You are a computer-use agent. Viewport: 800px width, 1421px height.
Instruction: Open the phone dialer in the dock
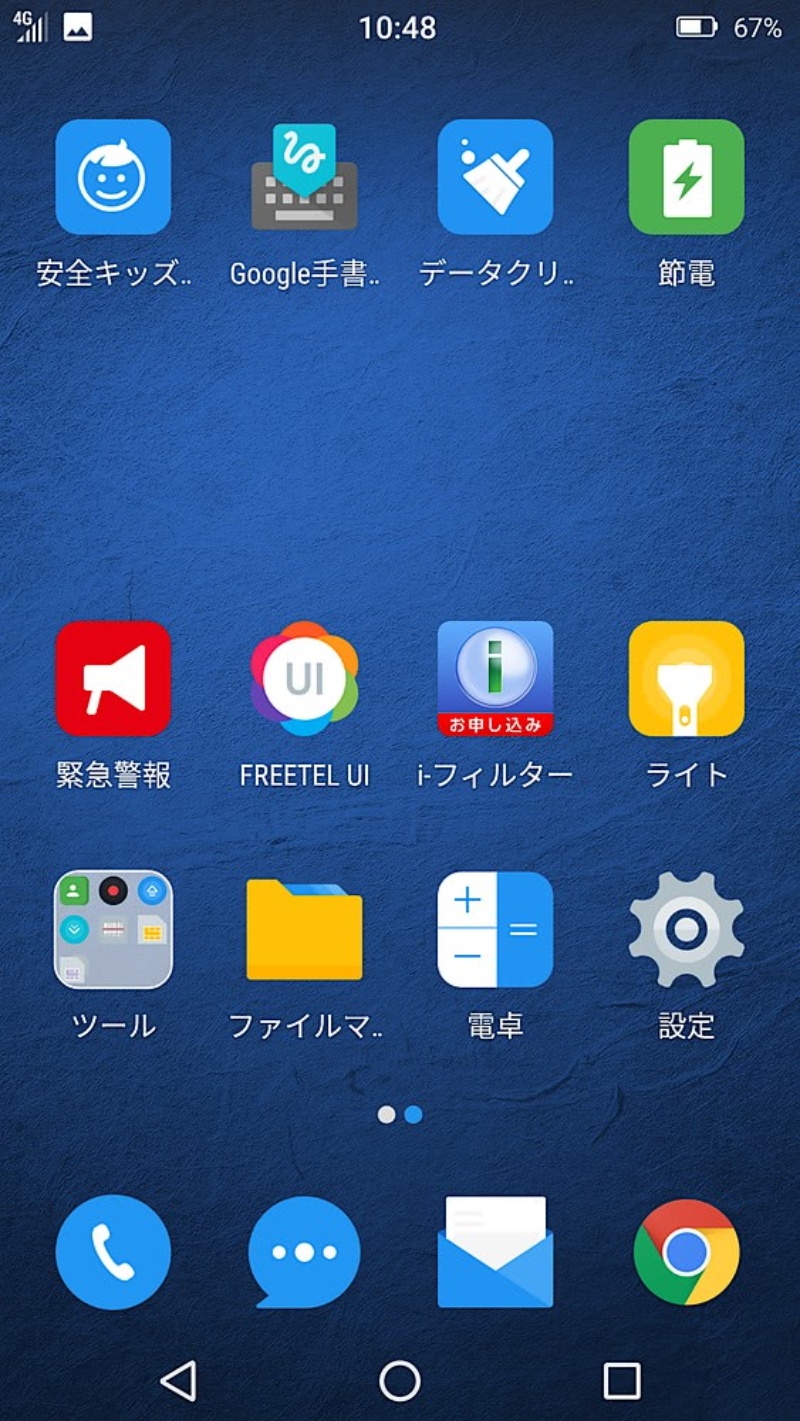coord(113,1252)
